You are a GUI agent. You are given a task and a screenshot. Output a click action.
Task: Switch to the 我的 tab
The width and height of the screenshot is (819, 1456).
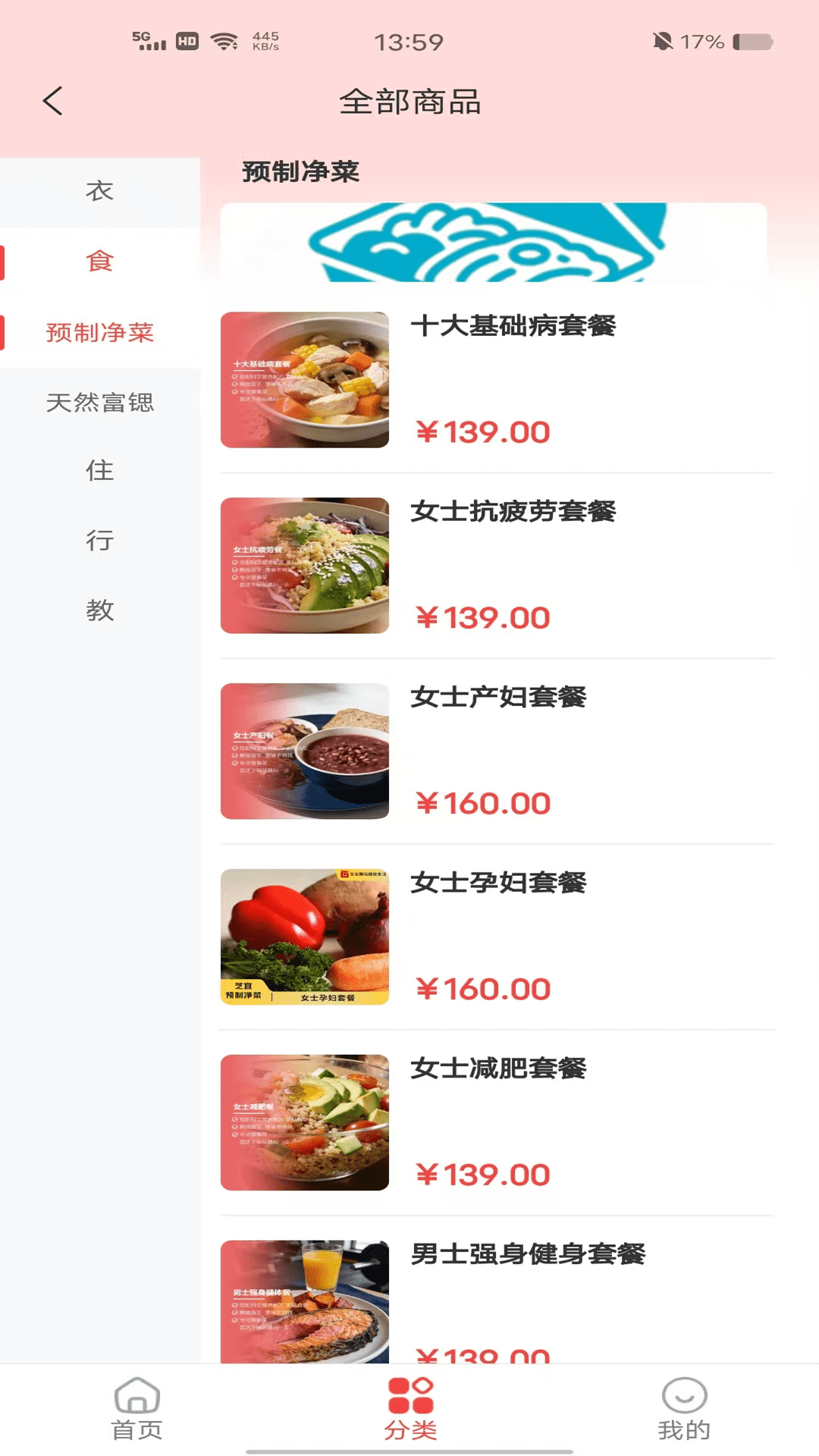(684, 1410)
